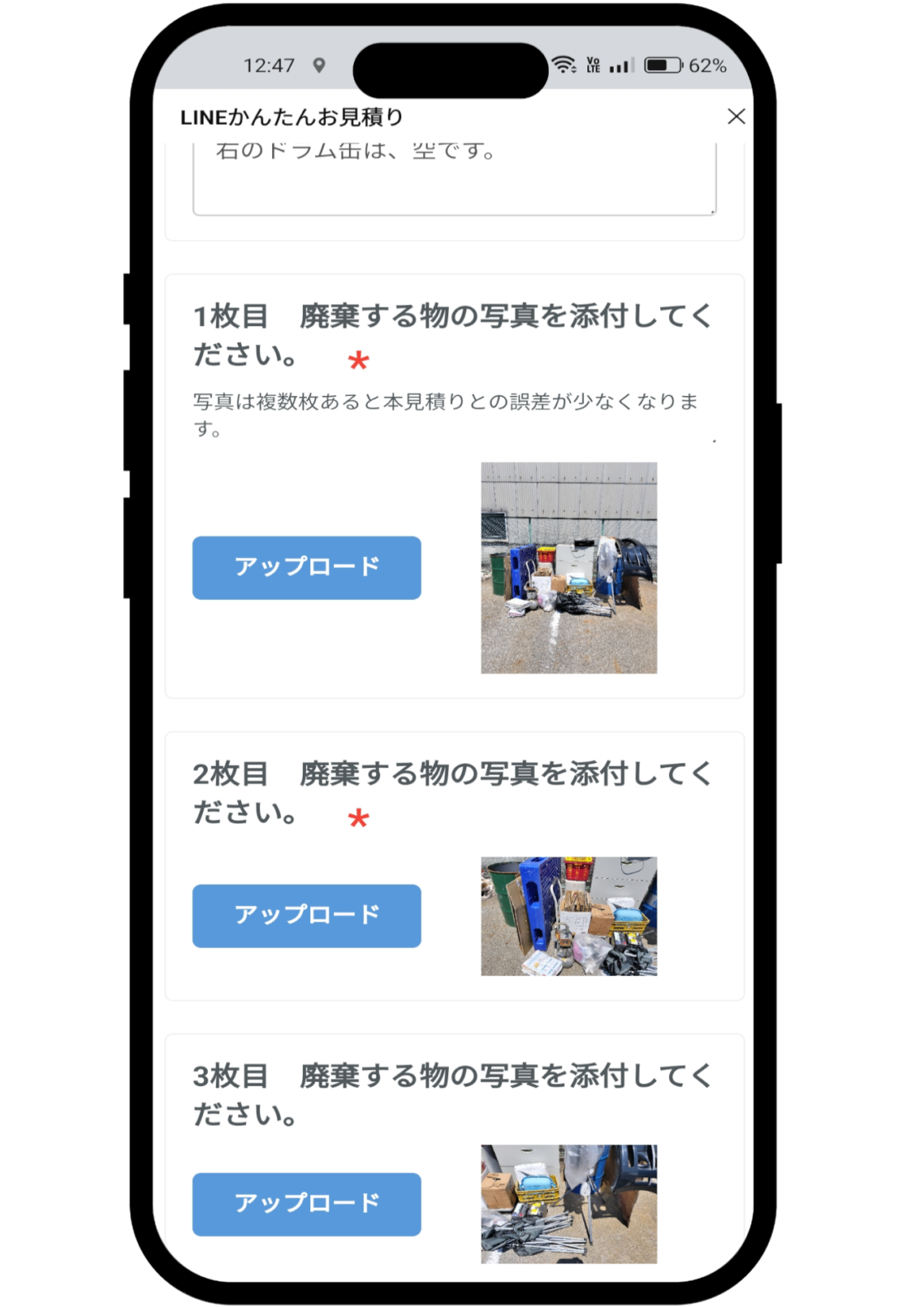The height and width of the screenshot is (1307, 924).
Task: Close the LINEかんたんお見積り form
Action: pyautogui.click(x=736, y=116)
